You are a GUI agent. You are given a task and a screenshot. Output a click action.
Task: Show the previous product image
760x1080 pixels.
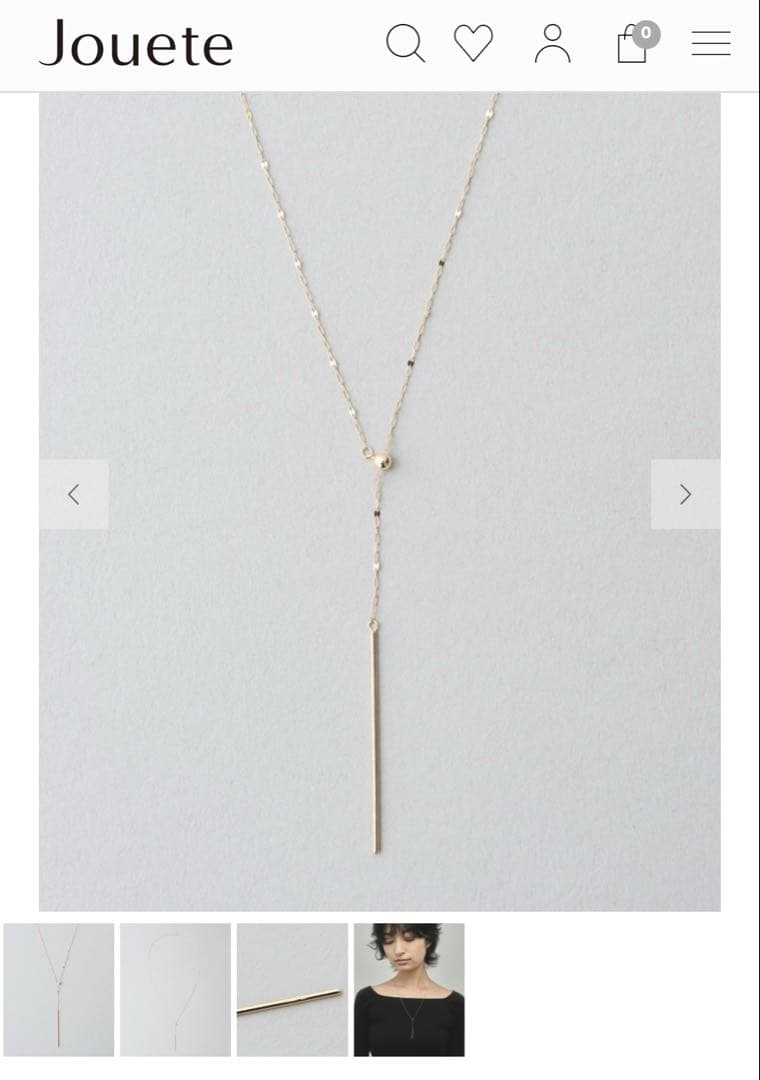74,494
